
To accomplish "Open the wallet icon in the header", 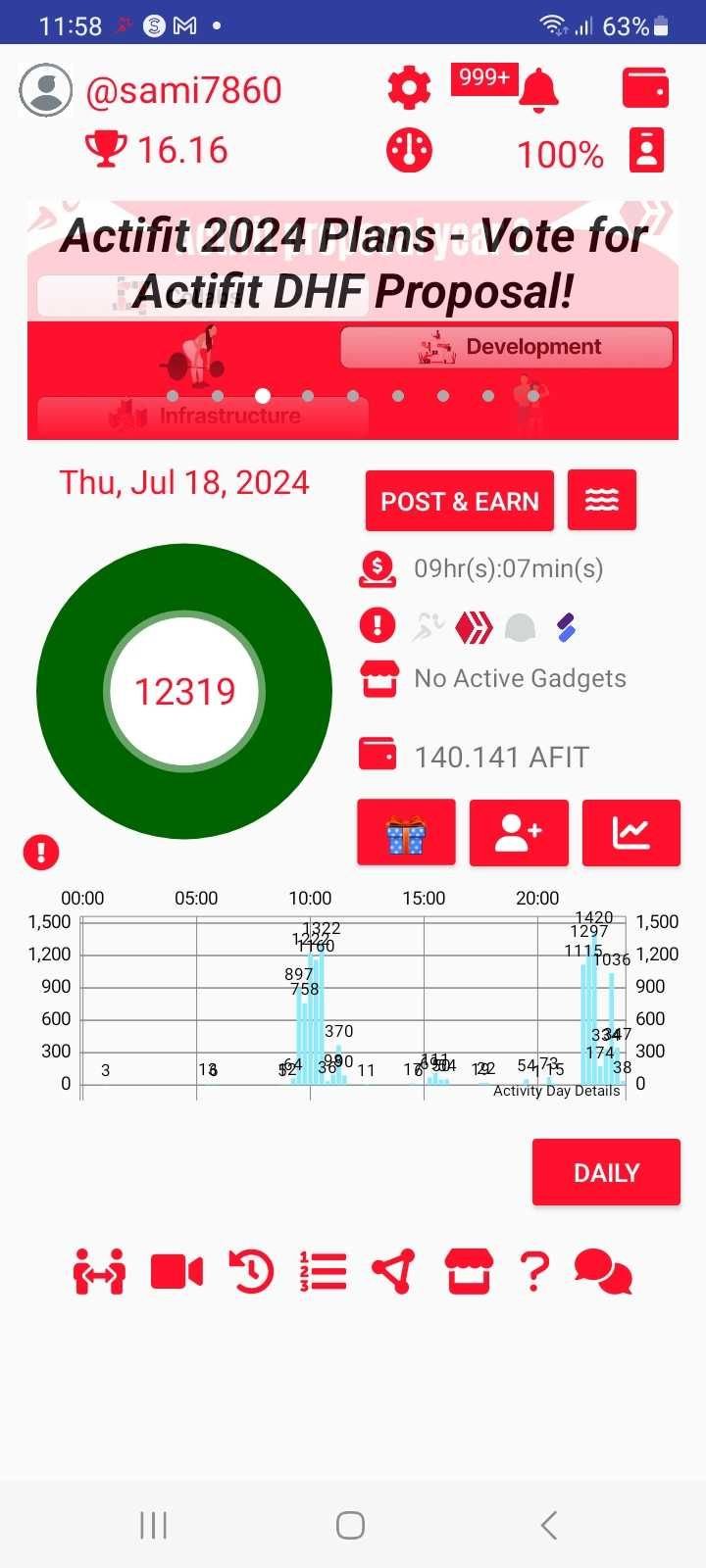I will 645,88.
